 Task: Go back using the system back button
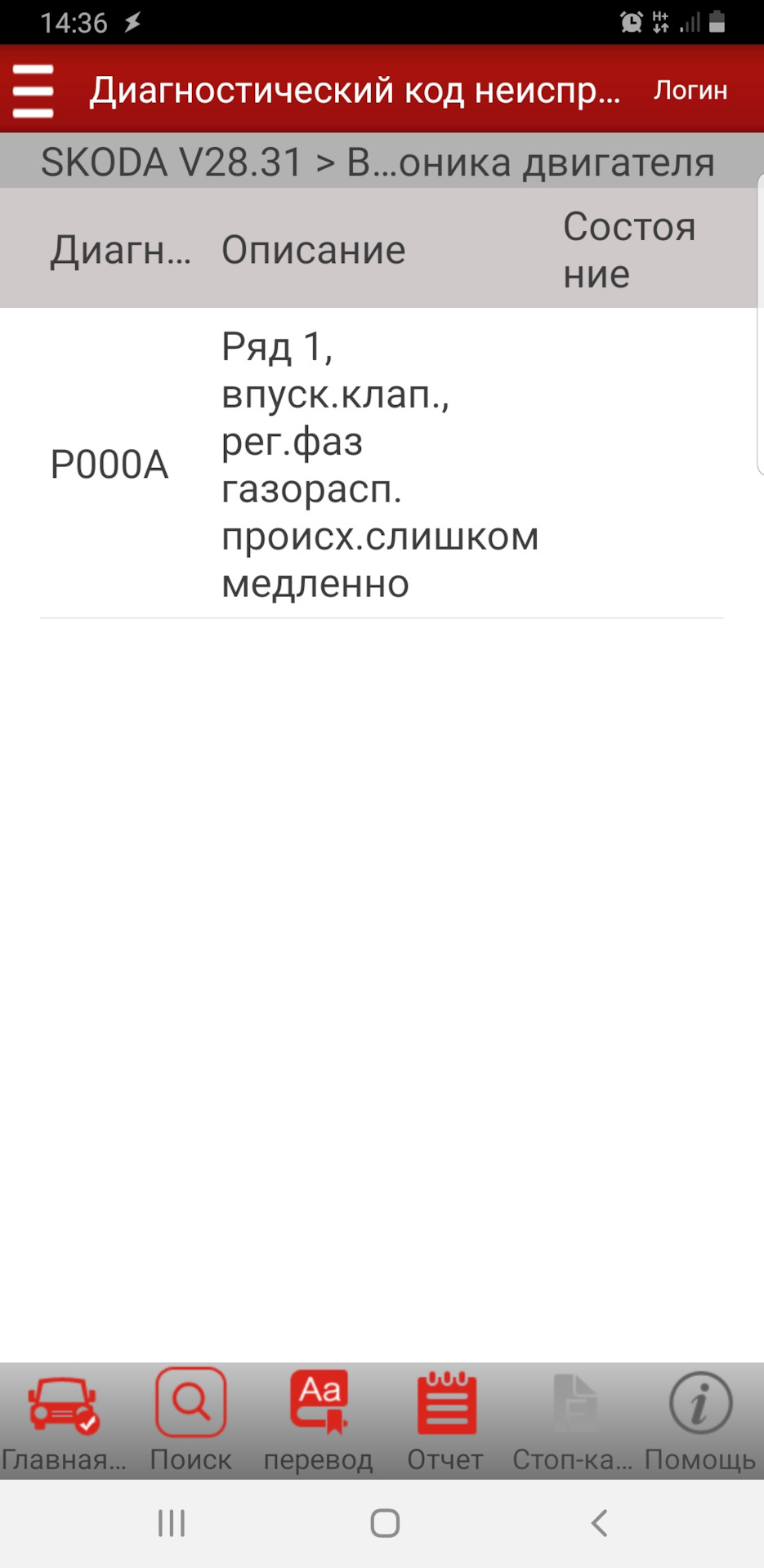[x=599, y=1523]
